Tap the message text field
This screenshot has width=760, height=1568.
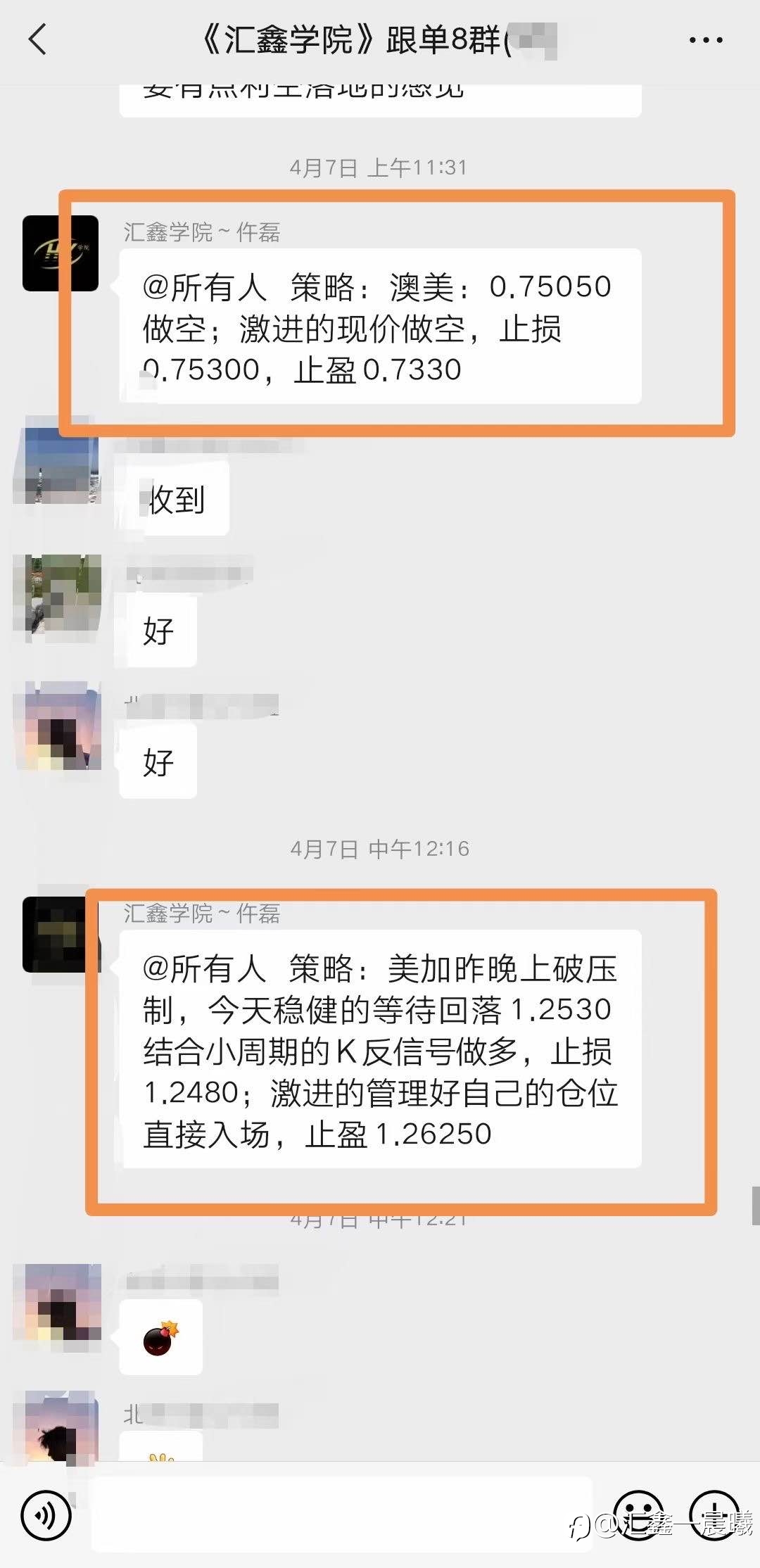342,1515
